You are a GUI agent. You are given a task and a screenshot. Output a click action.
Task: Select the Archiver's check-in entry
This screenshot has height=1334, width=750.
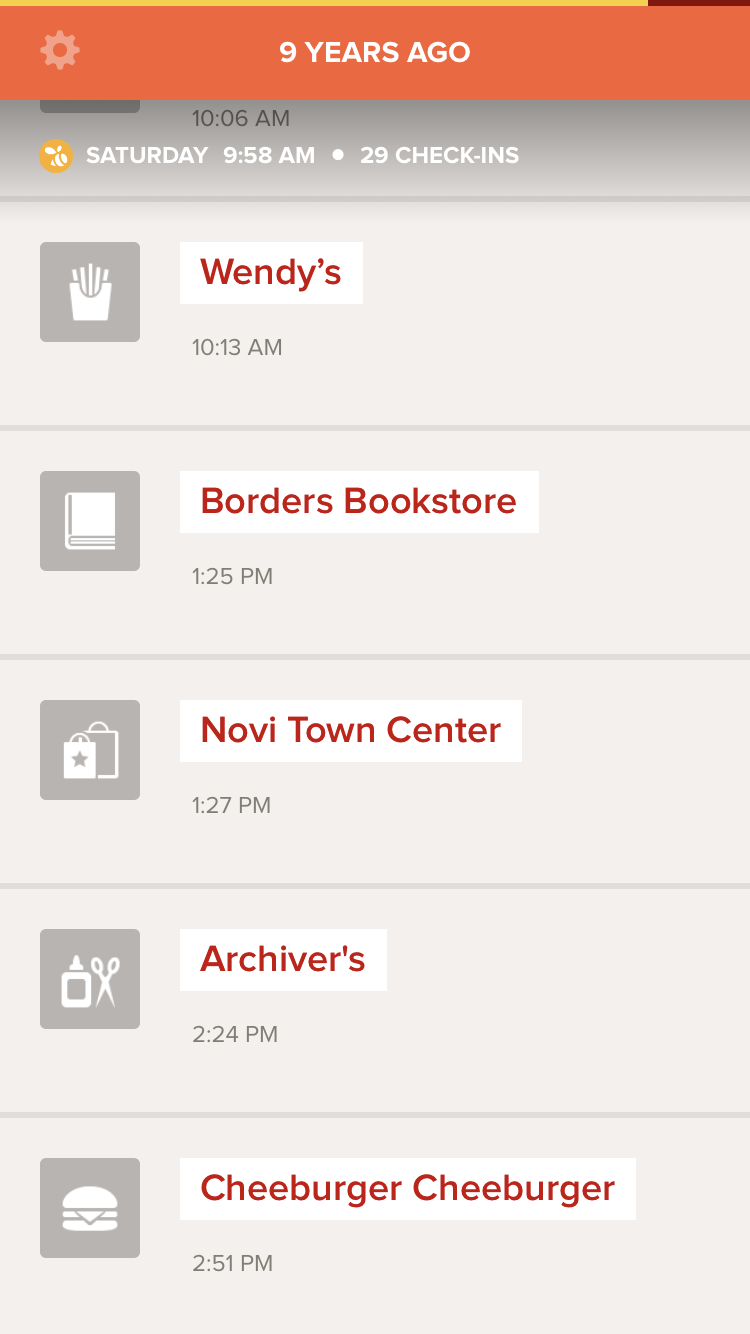(375, 1001)
